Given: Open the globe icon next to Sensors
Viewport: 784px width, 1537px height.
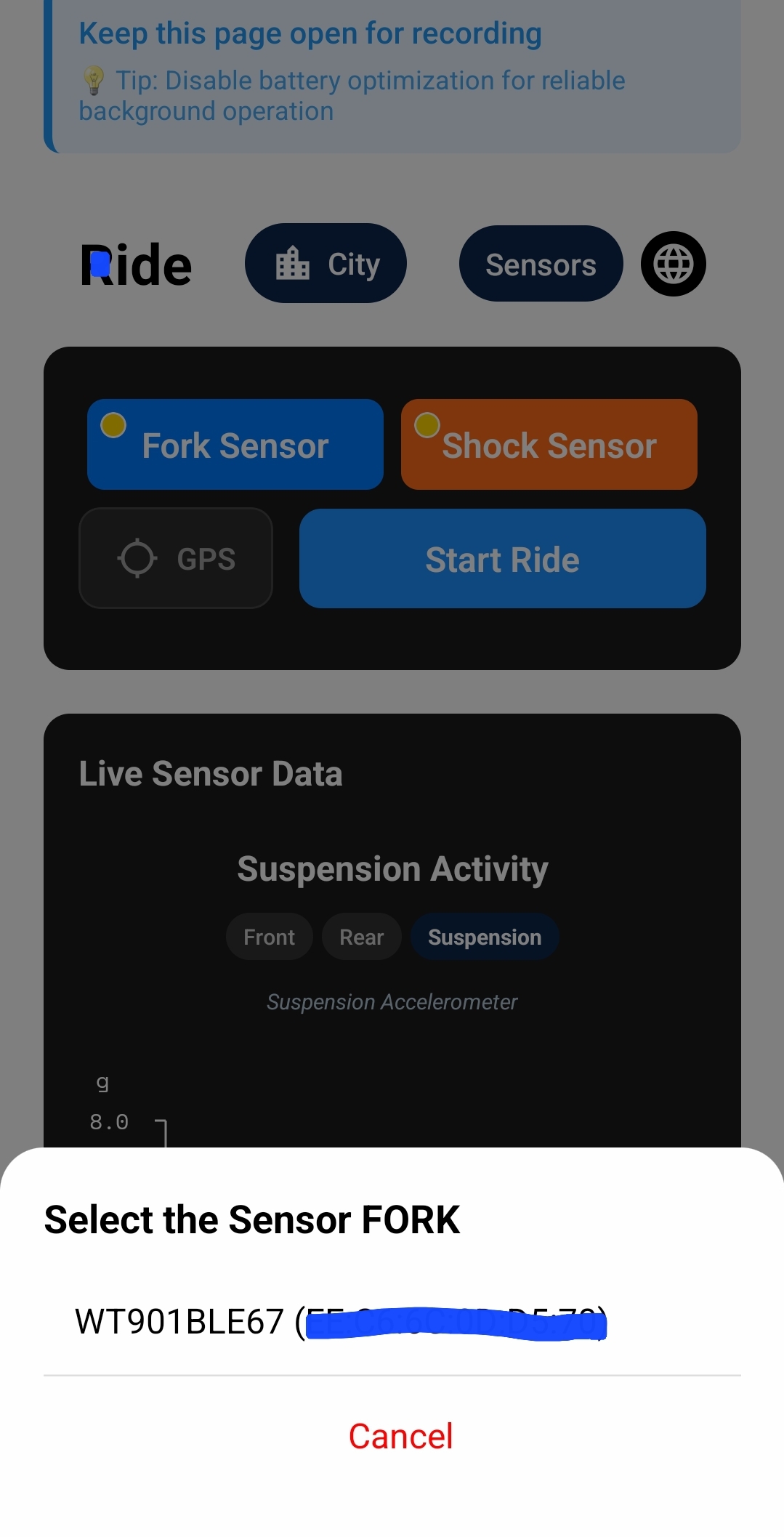Looking at the screenshot, I should coord(673,264).
